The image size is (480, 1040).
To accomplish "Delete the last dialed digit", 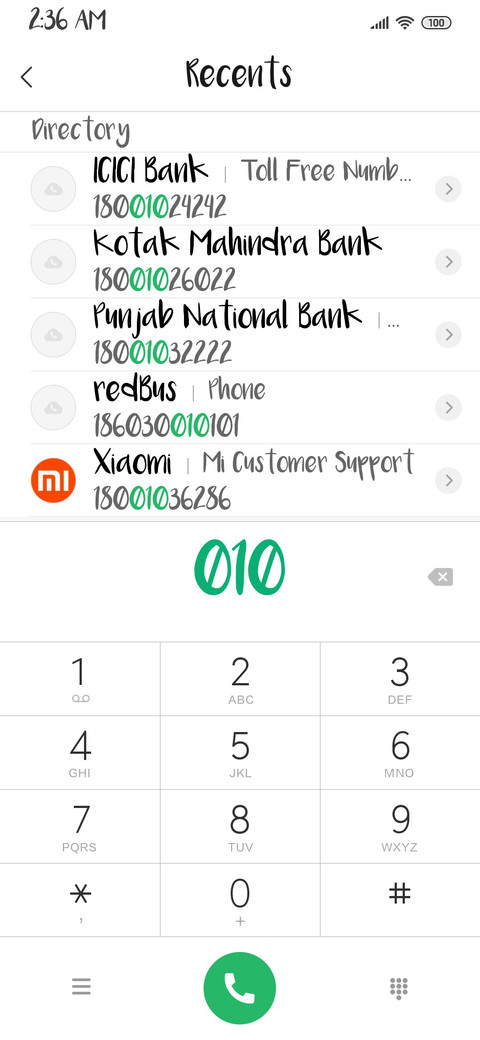I will tap(441, 577).
